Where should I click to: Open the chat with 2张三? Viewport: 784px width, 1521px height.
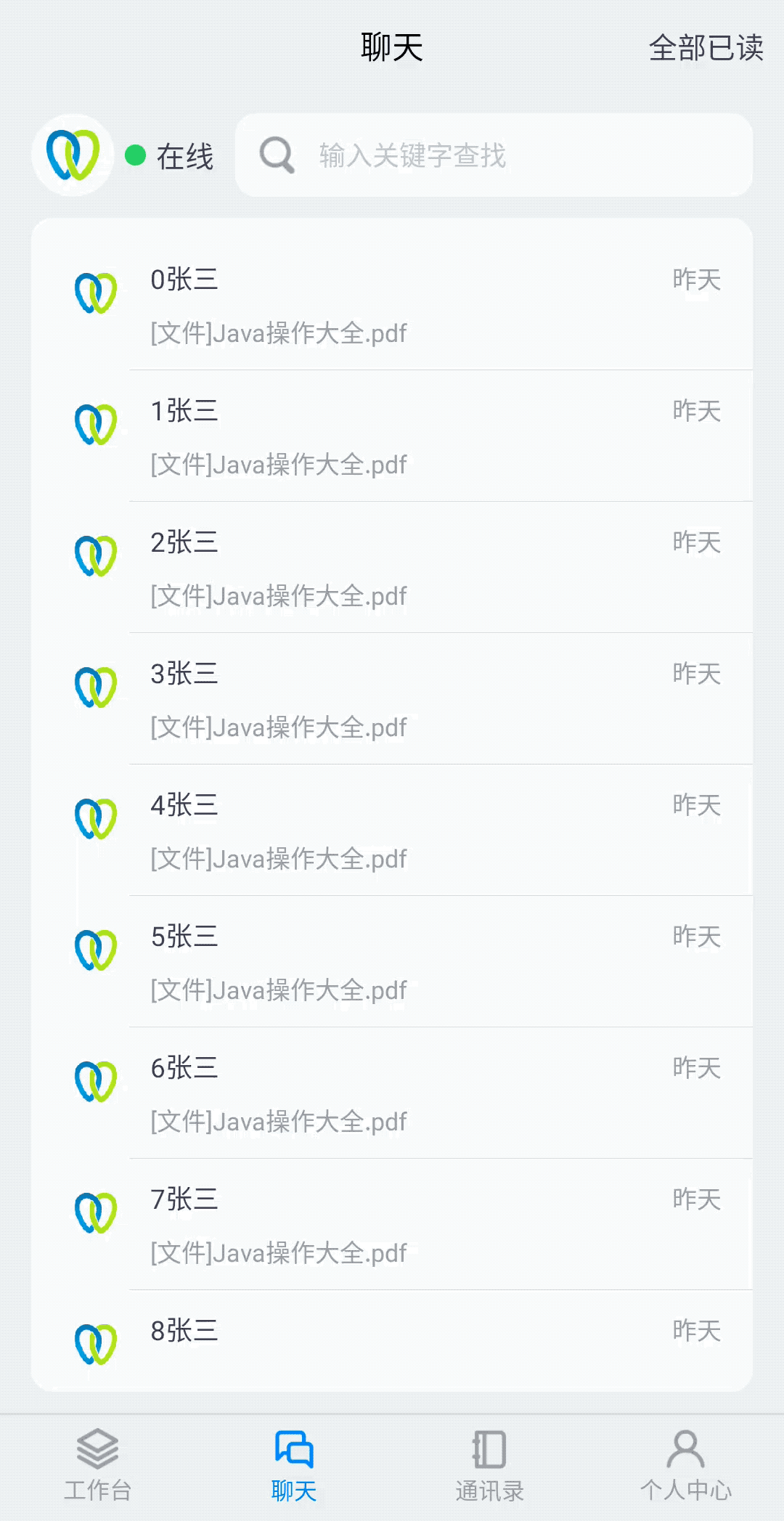click(392, 568)
